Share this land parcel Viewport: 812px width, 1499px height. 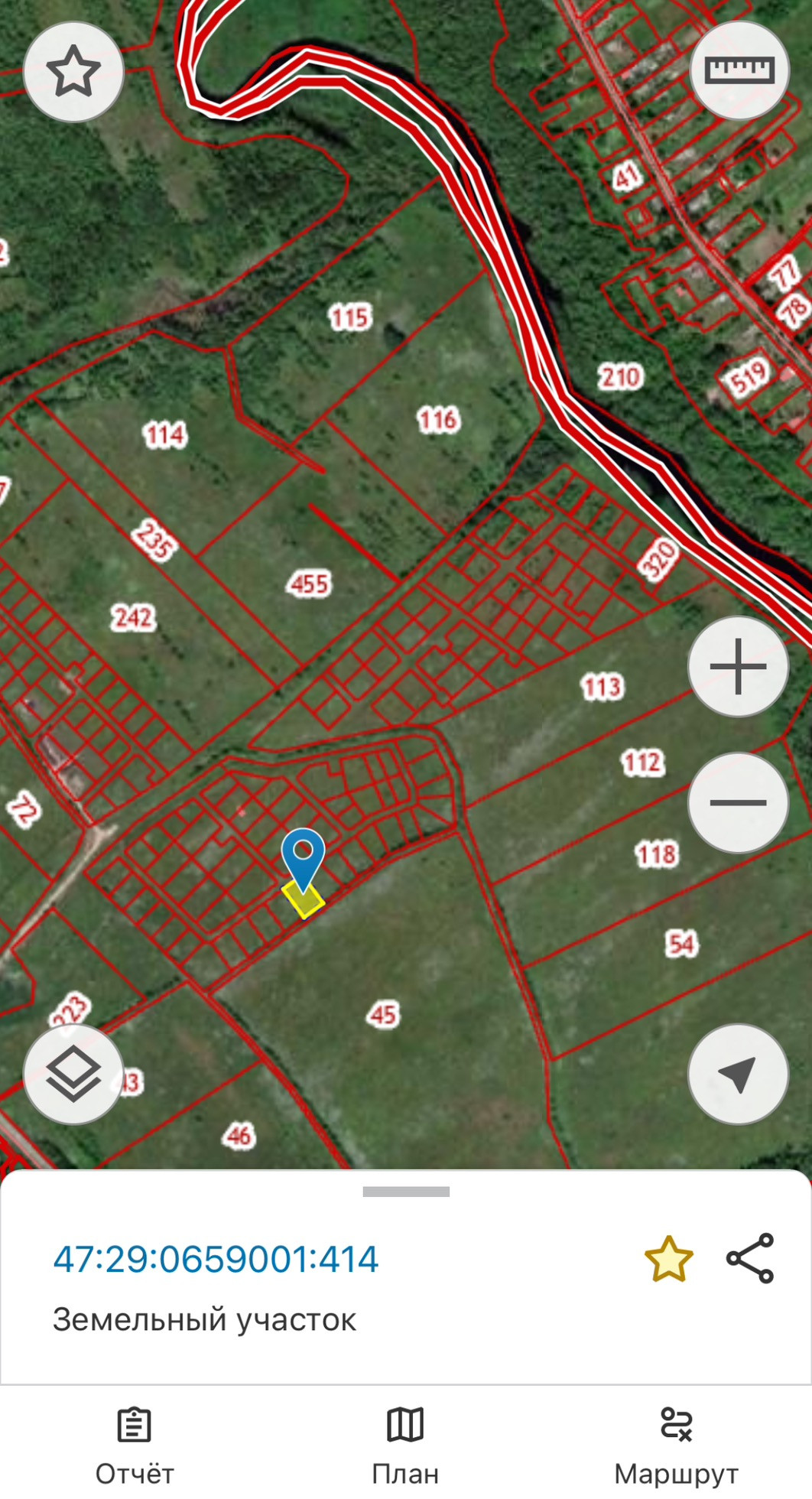750,1258
